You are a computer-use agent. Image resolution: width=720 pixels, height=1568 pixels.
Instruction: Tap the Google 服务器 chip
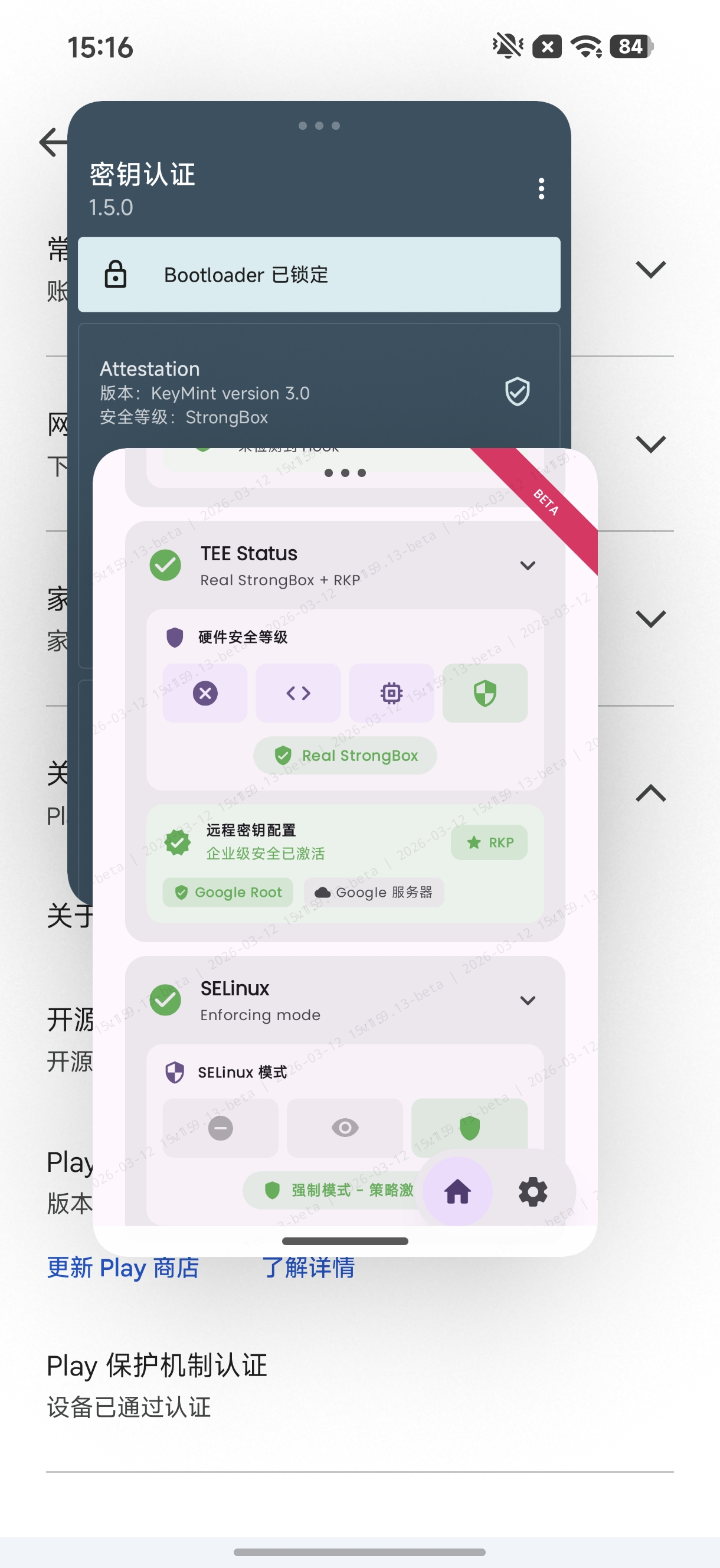tap(374, 893)
